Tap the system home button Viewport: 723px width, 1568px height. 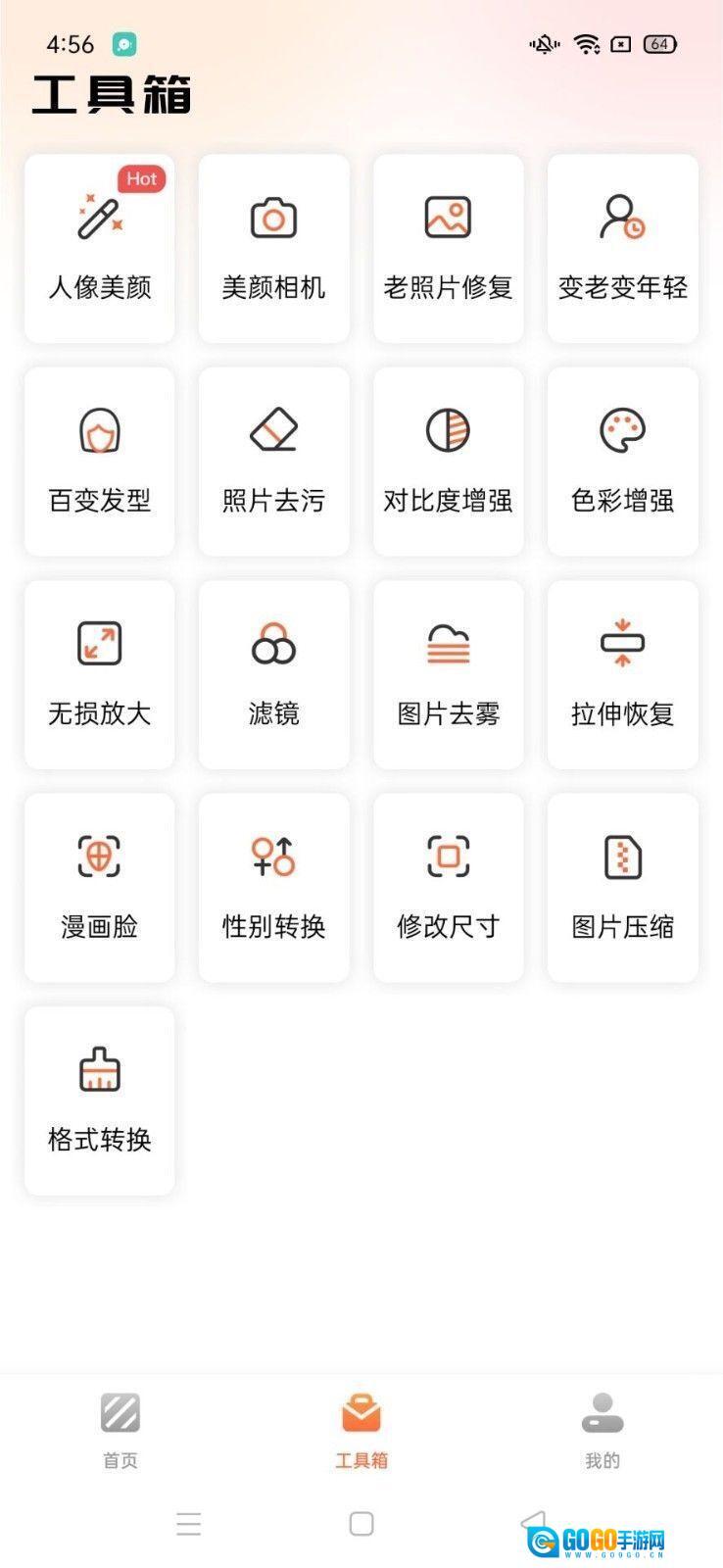(361, 1524)
